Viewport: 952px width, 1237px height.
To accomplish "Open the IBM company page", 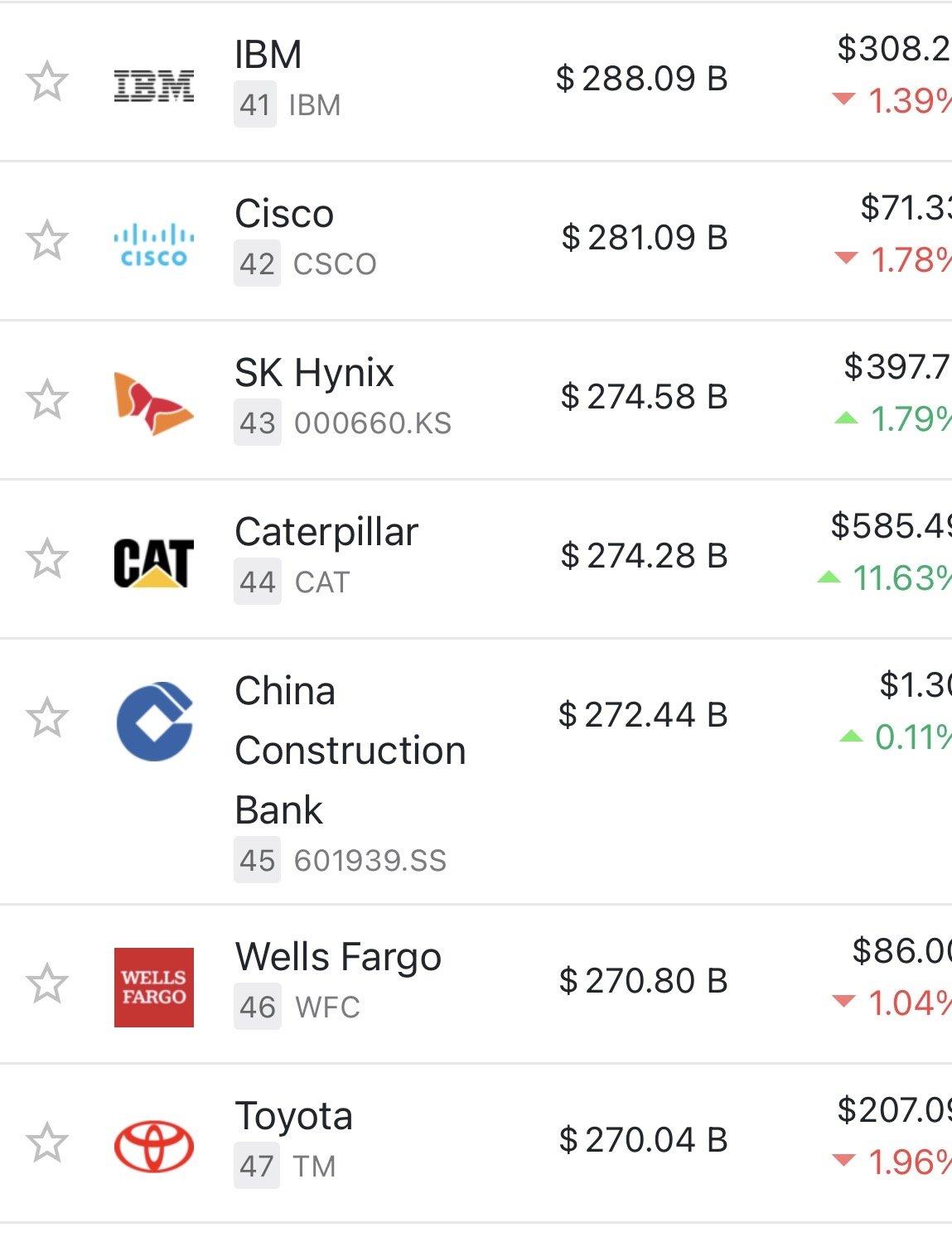I will [268, 56].
